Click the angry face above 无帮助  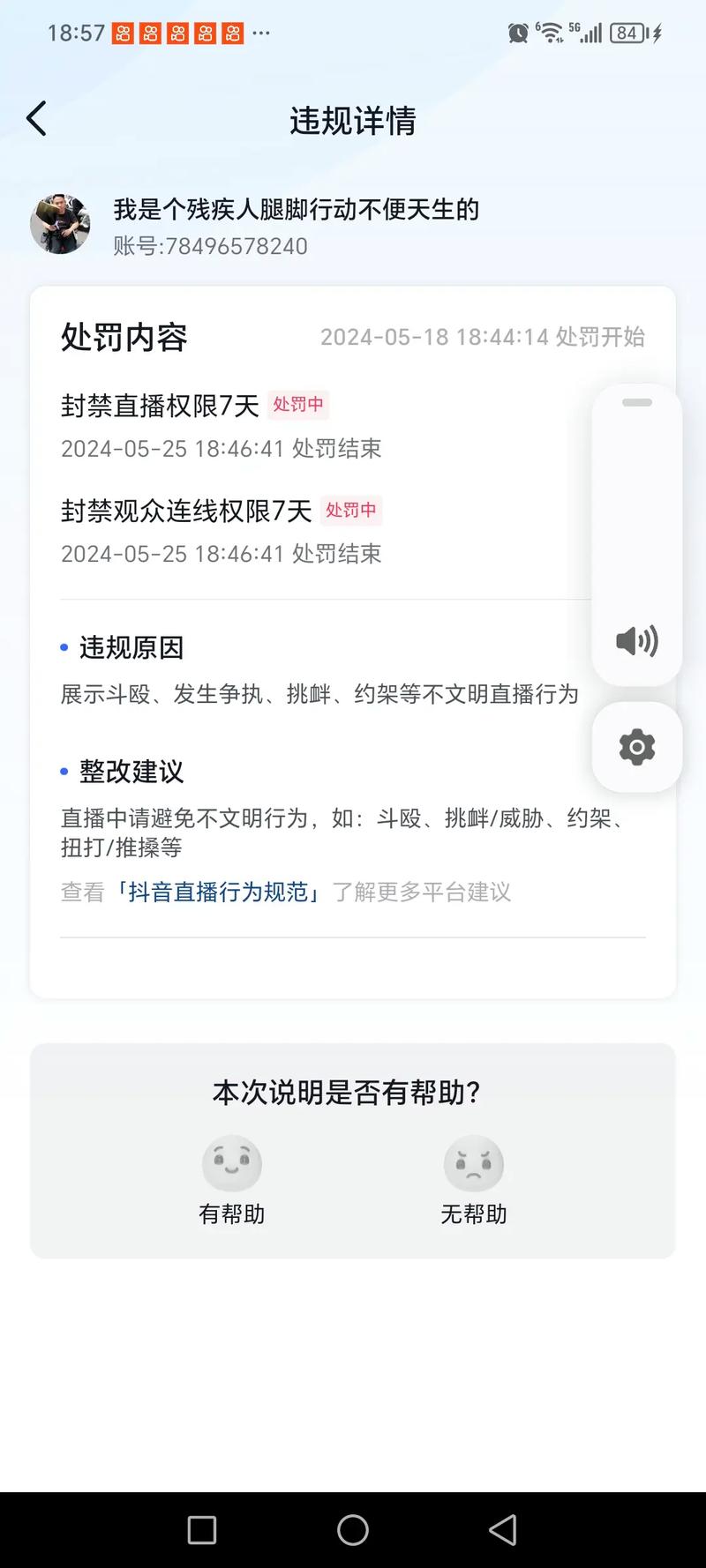(x=474, y=1164)
